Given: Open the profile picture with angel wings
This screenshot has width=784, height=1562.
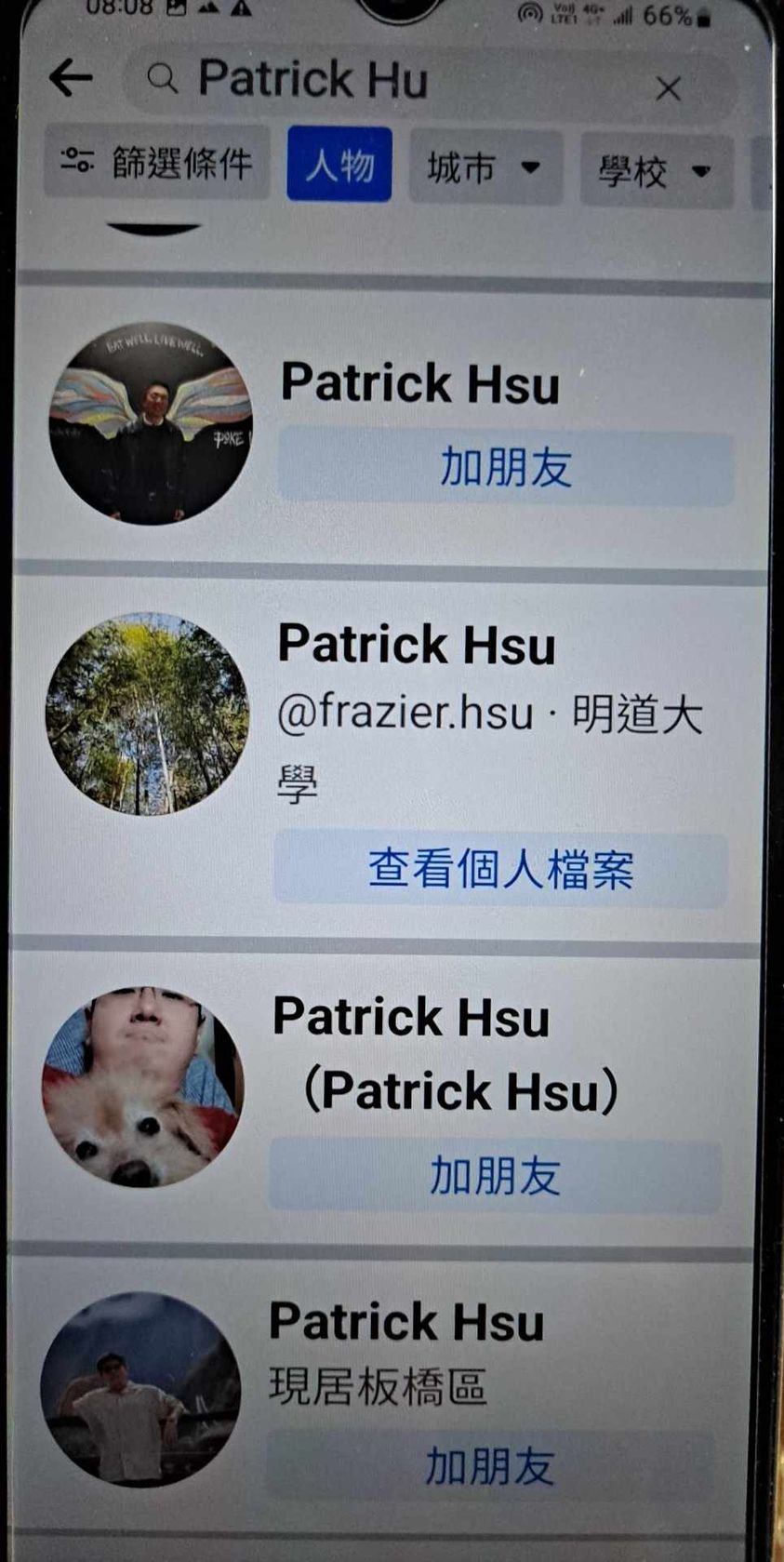Looking at the screenshot, I should coord(151,425).
